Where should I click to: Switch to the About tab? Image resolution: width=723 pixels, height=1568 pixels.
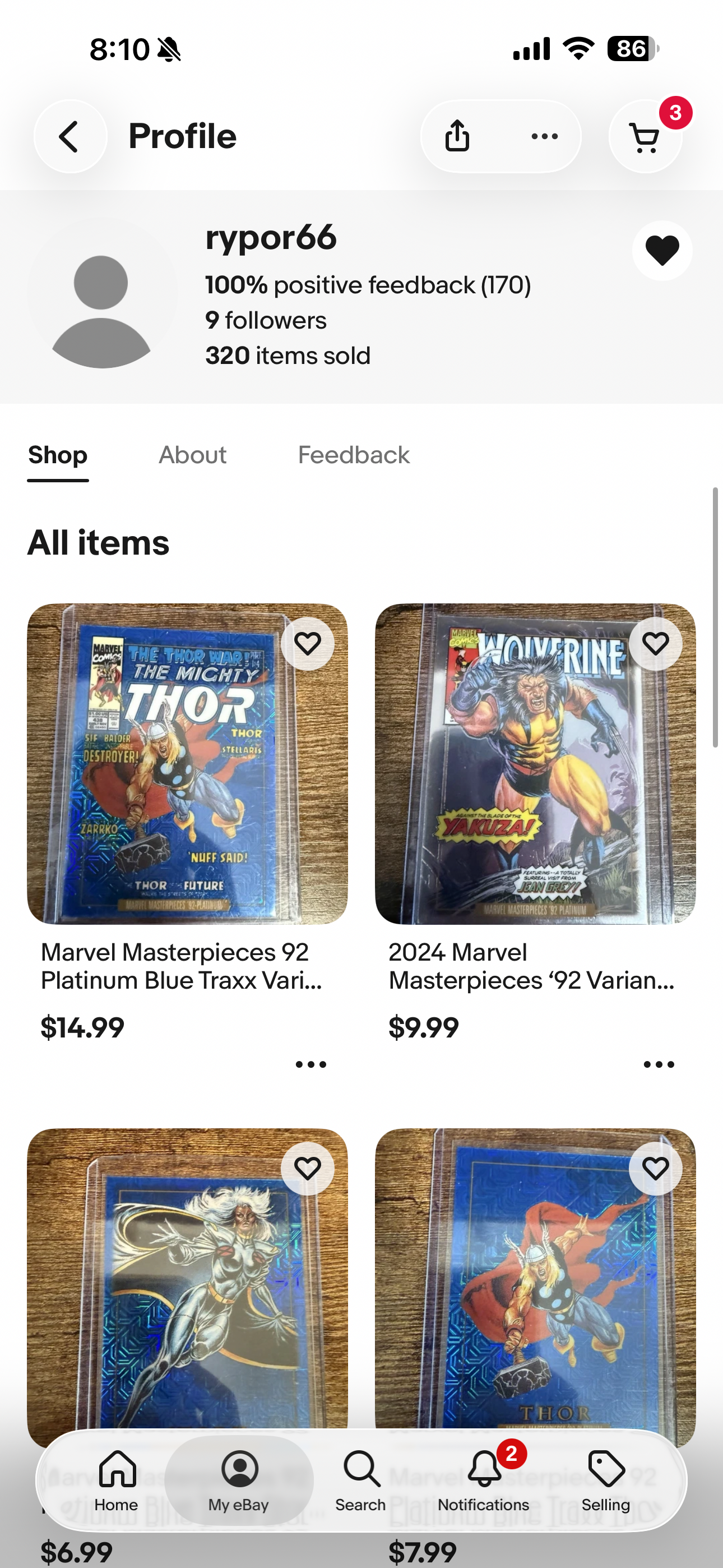tap(192, 455)
